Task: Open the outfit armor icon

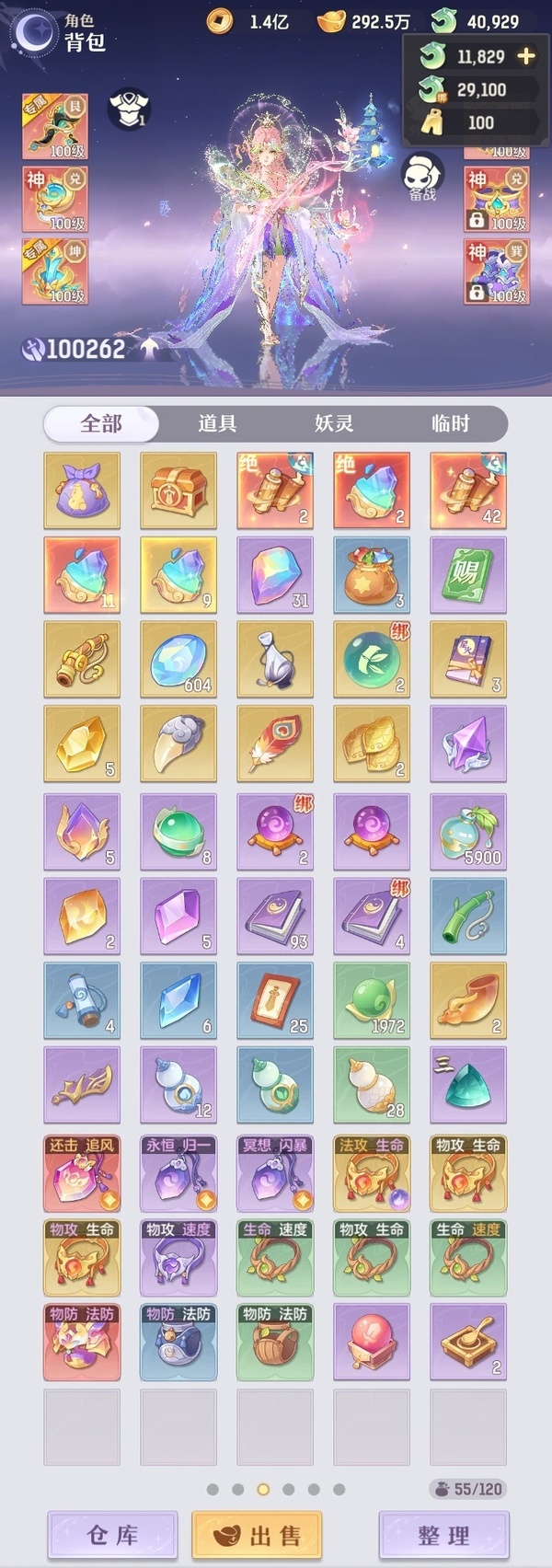Action: [x=128, y=109]
